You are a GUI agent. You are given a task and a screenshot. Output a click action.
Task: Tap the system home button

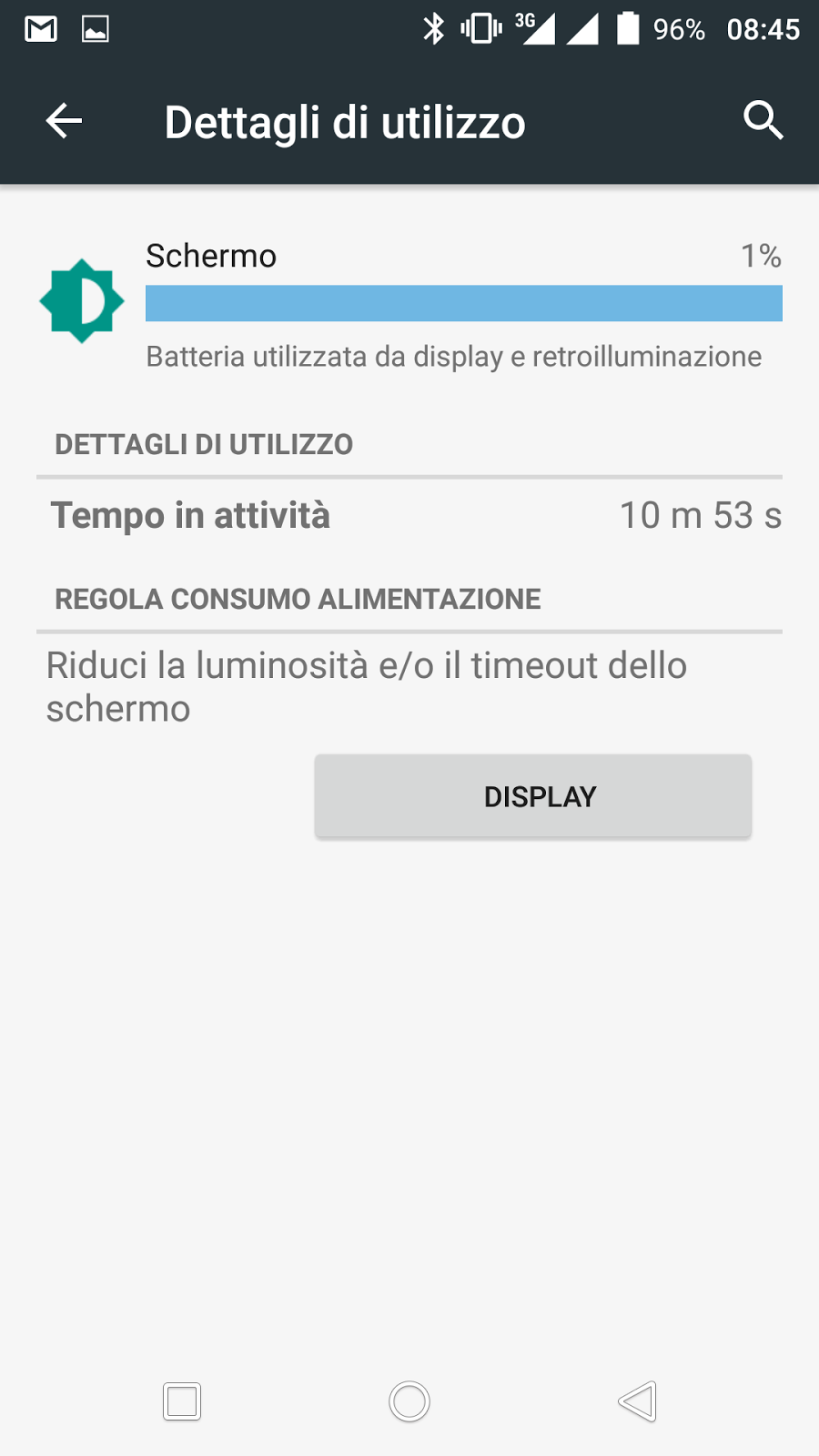409,1401
